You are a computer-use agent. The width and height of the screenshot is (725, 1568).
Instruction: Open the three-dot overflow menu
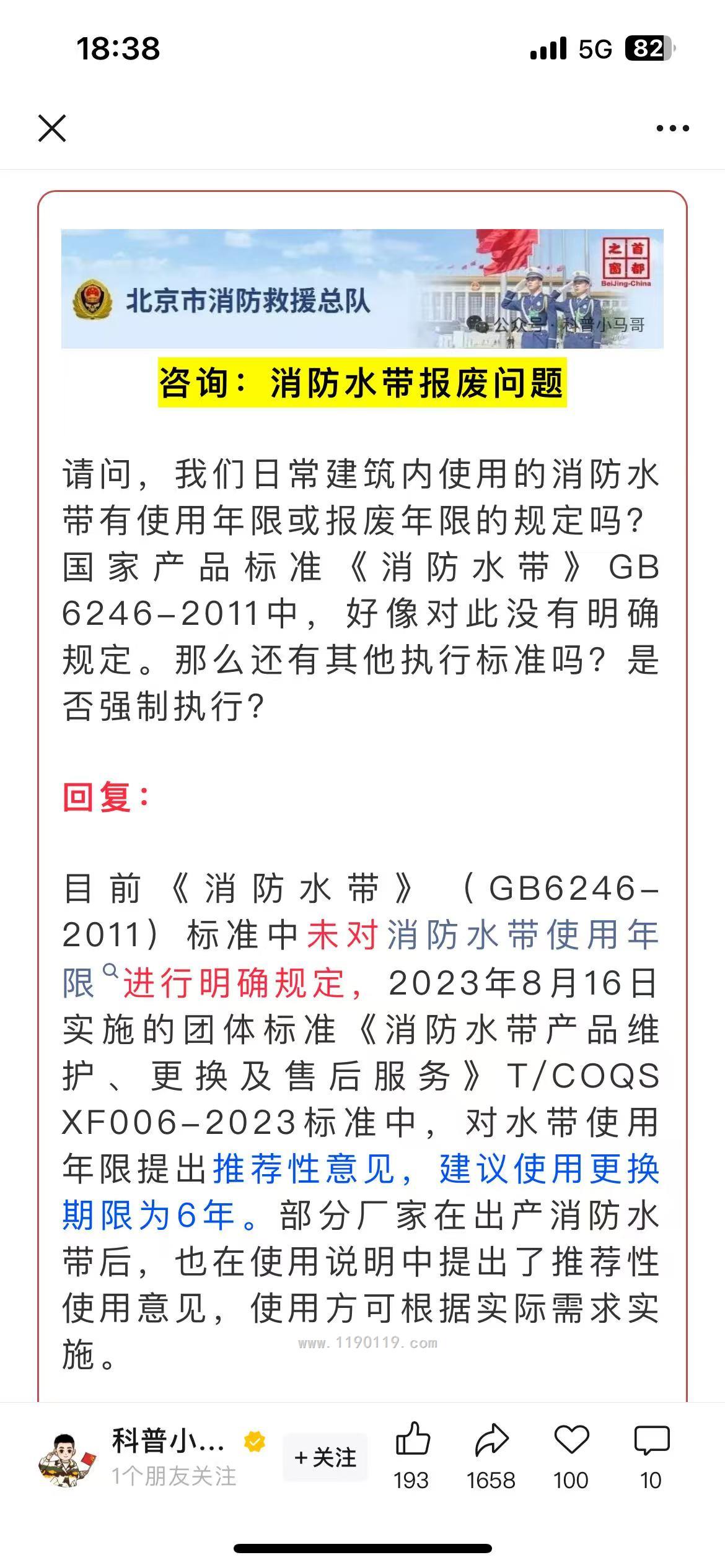click(x=672, y=129)
